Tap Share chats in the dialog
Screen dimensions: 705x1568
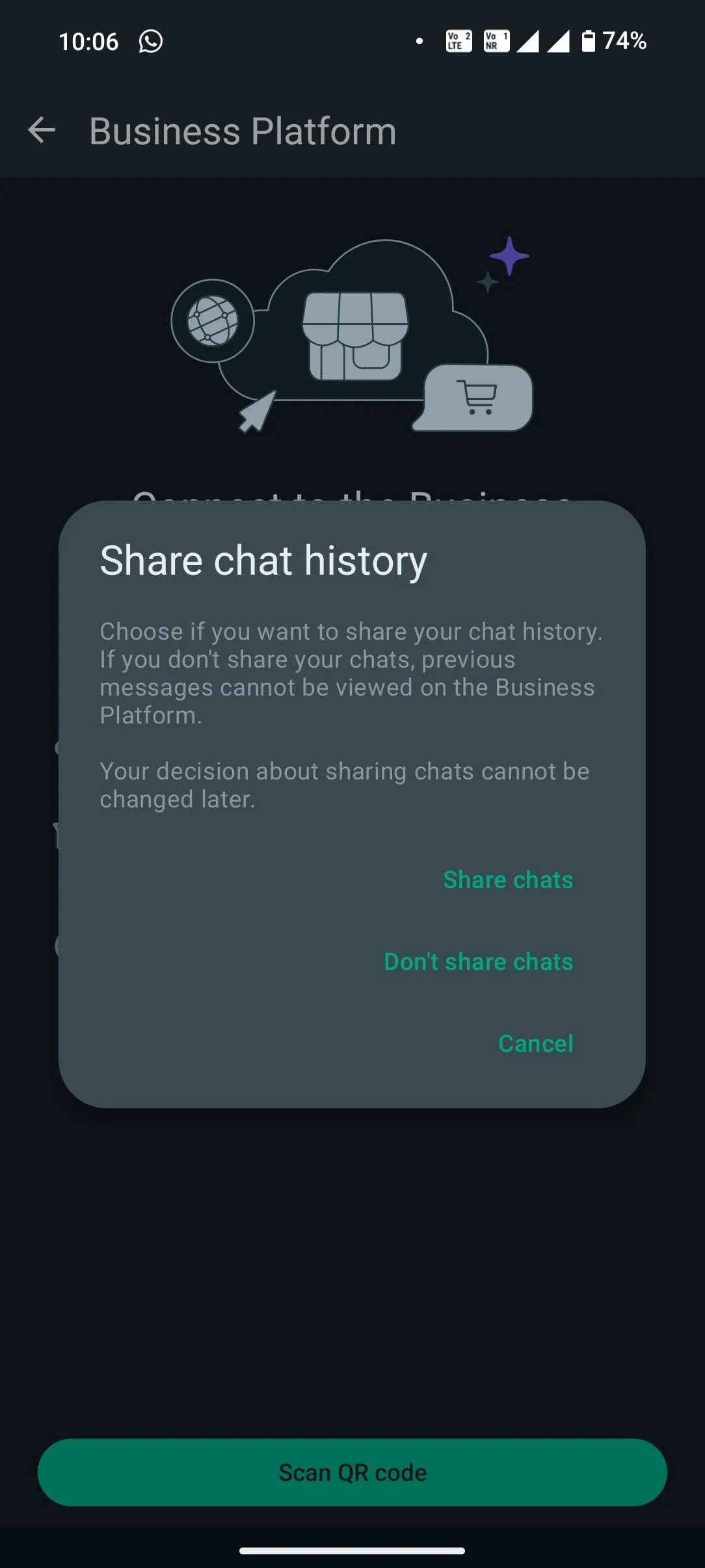click(x=507, y=880)
